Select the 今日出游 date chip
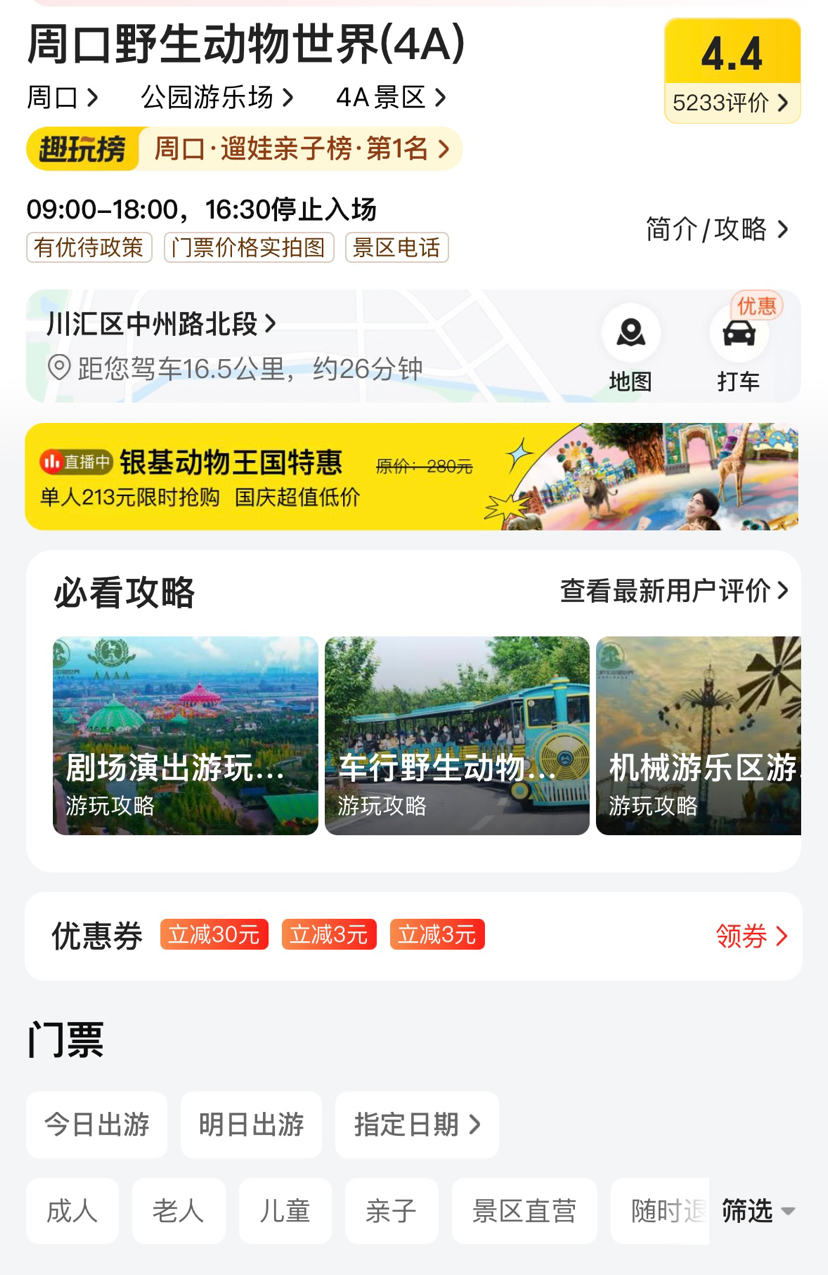This screenshot has height=1275, width=828. (97, 1124)
